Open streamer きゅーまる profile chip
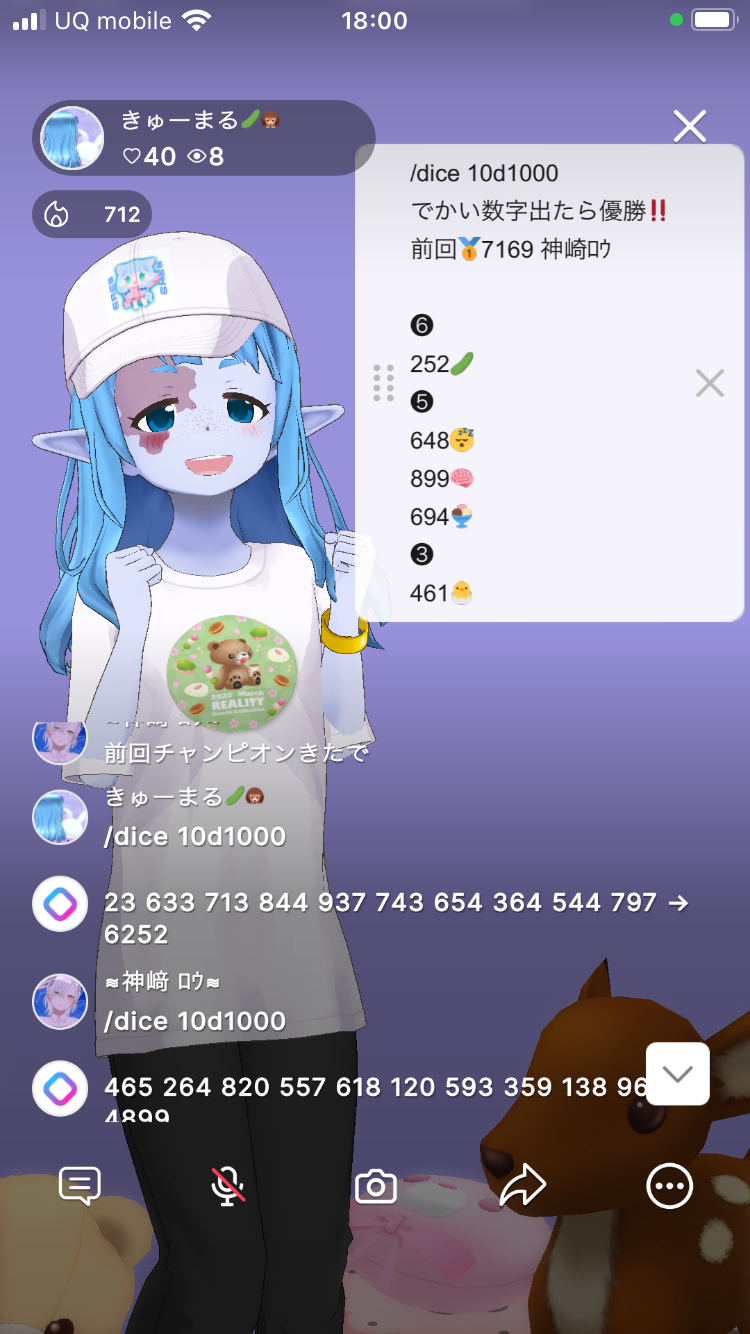 coord(204,138)
